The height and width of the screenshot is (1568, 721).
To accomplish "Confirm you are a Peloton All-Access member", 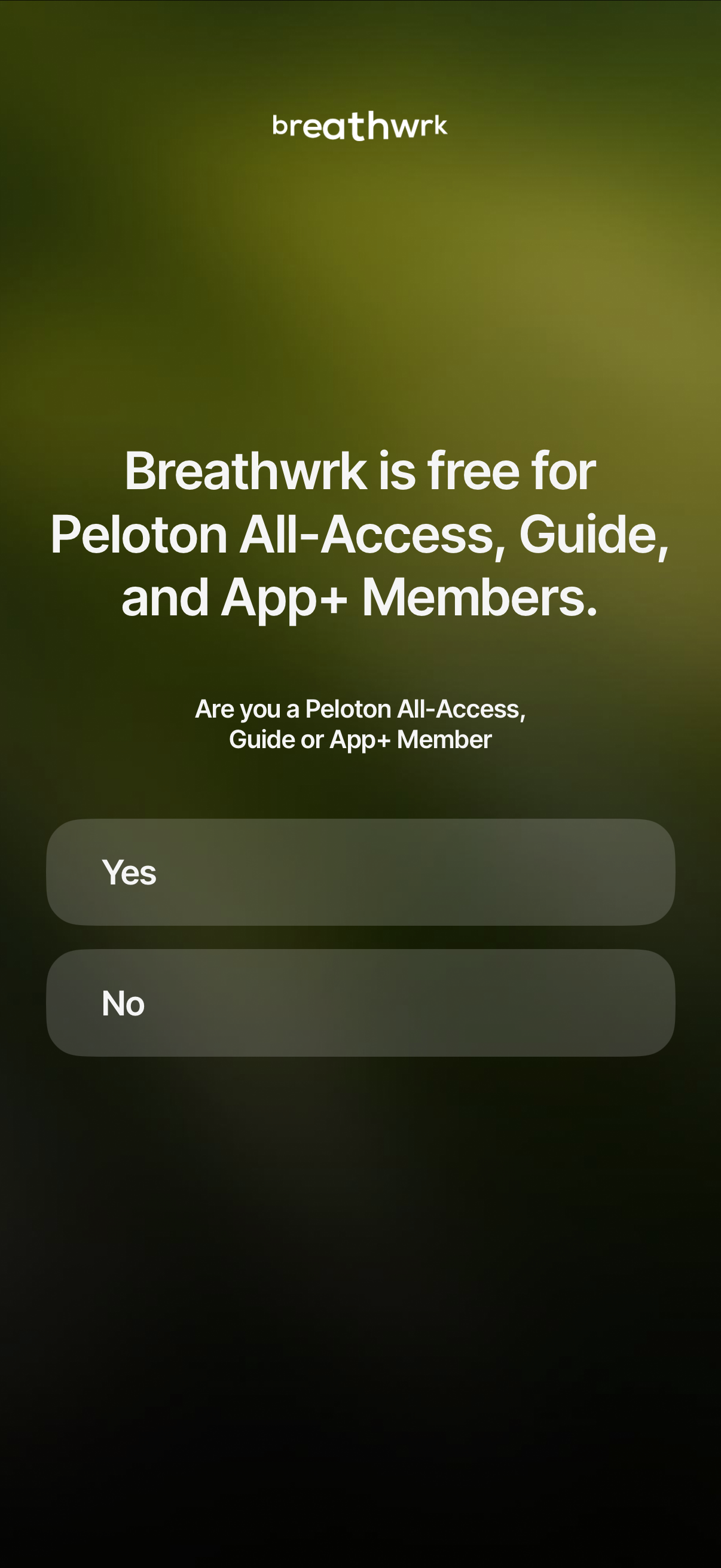I will 360,874.
